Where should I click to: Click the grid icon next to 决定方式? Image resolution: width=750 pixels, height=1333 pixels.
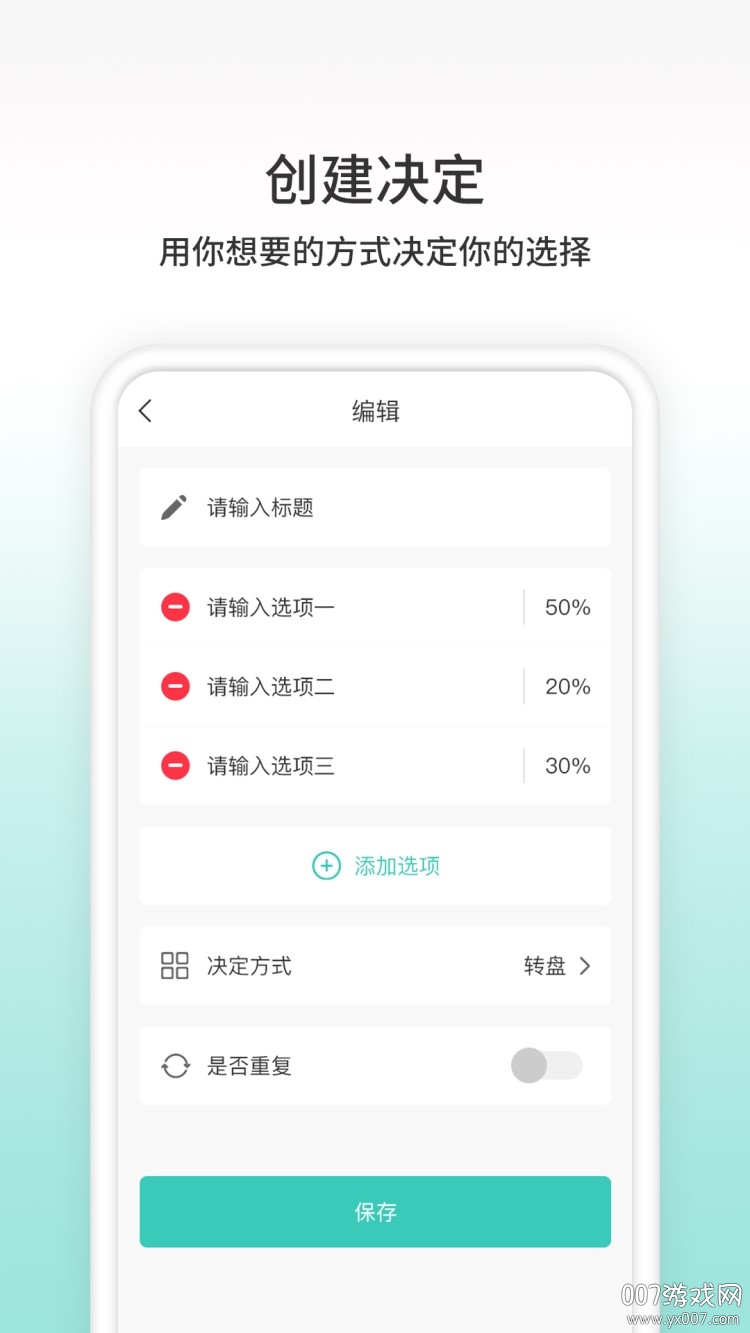point(174,966)
